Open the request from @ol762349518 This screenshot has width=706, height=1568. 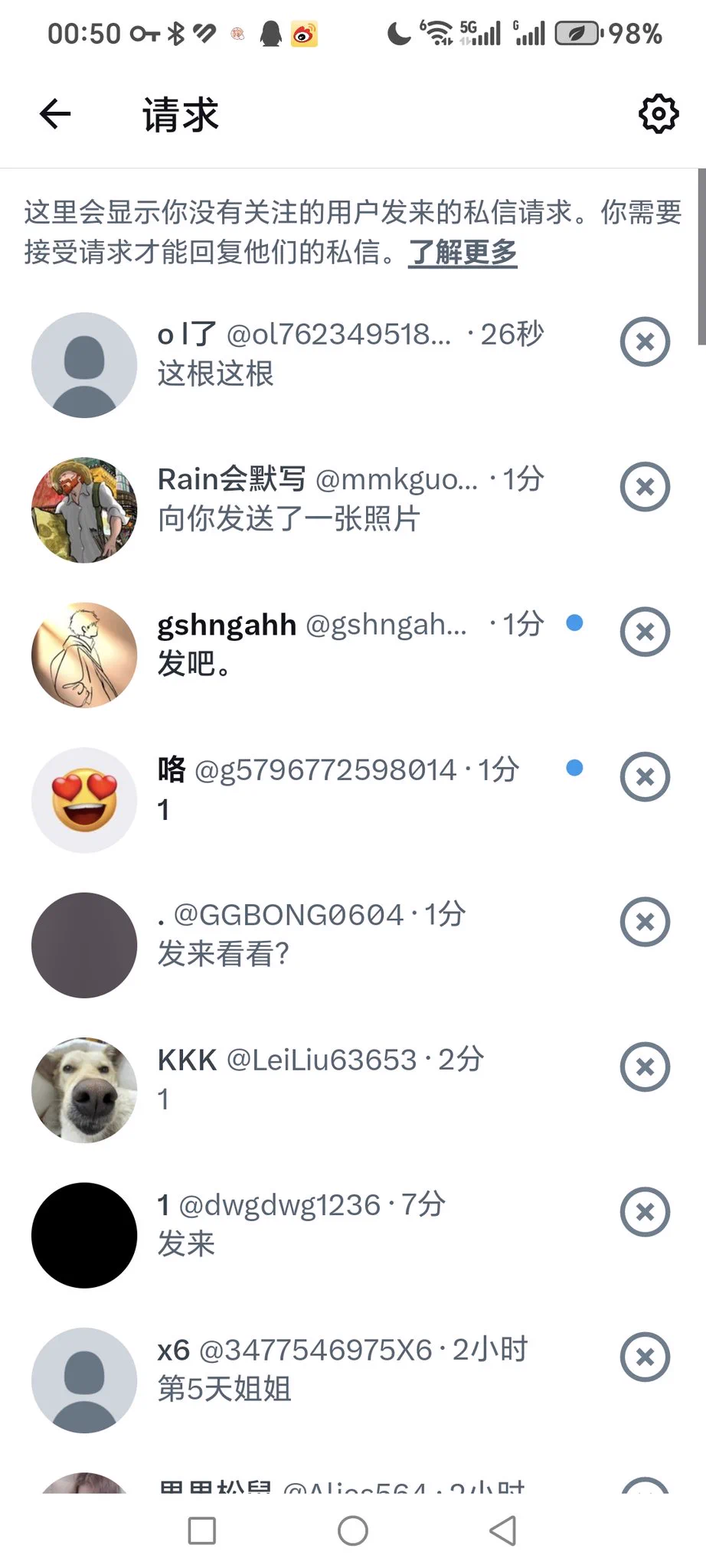tap(348, 354)
